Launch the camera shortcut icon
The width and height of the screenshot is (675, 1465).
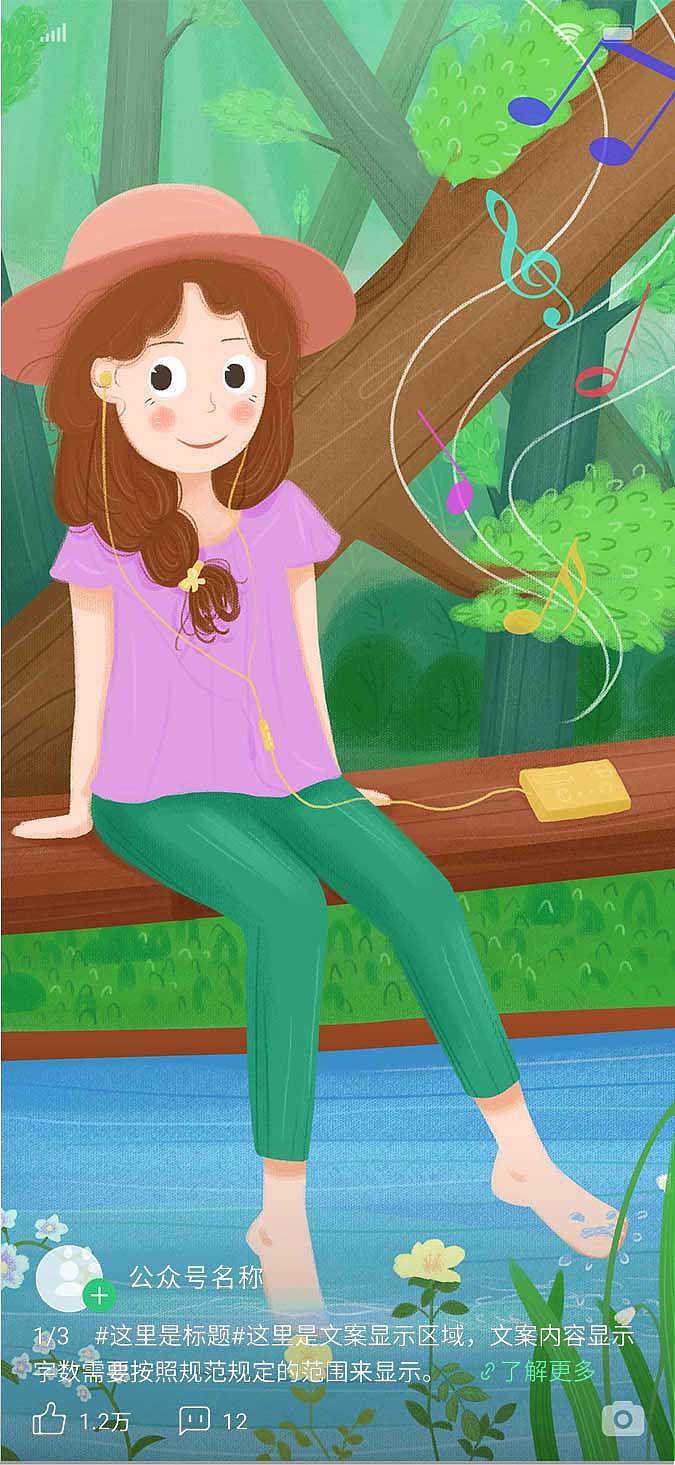[622, 1418]
